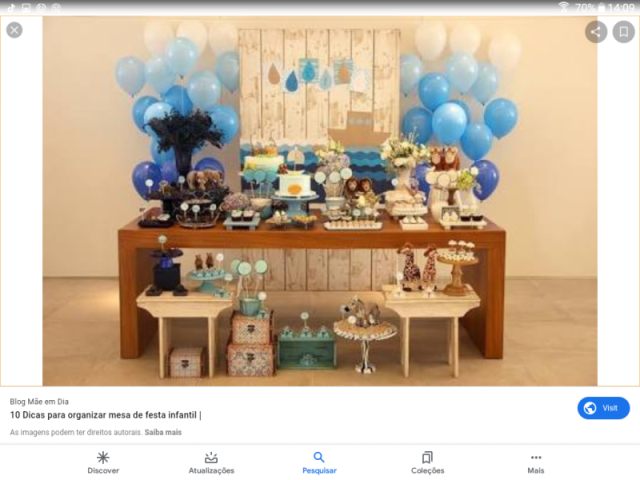This screenshot has width=640, height=480.
Task: Switch to the Discover tab
Action: [x=103, y=462]
